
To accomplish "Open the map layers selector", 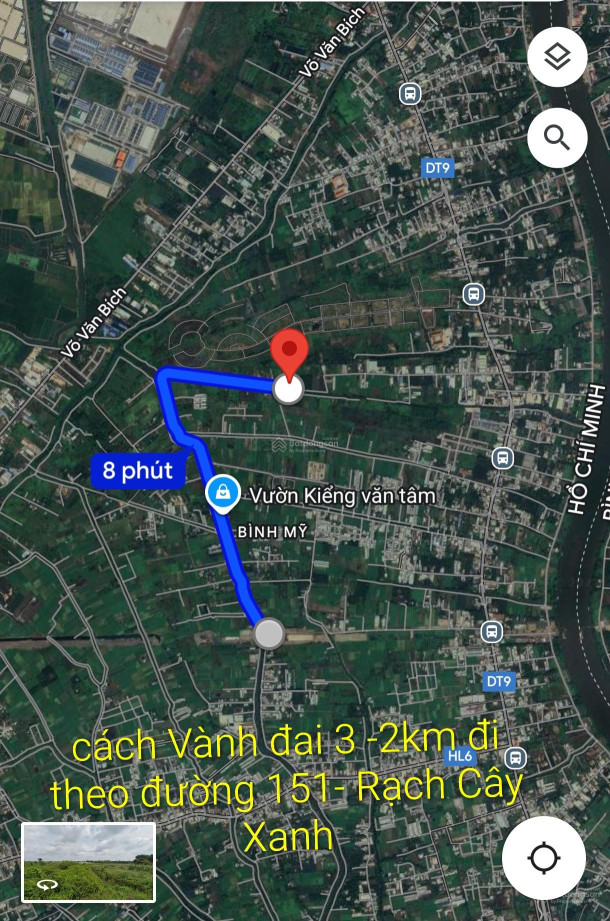I will [557, 58].
